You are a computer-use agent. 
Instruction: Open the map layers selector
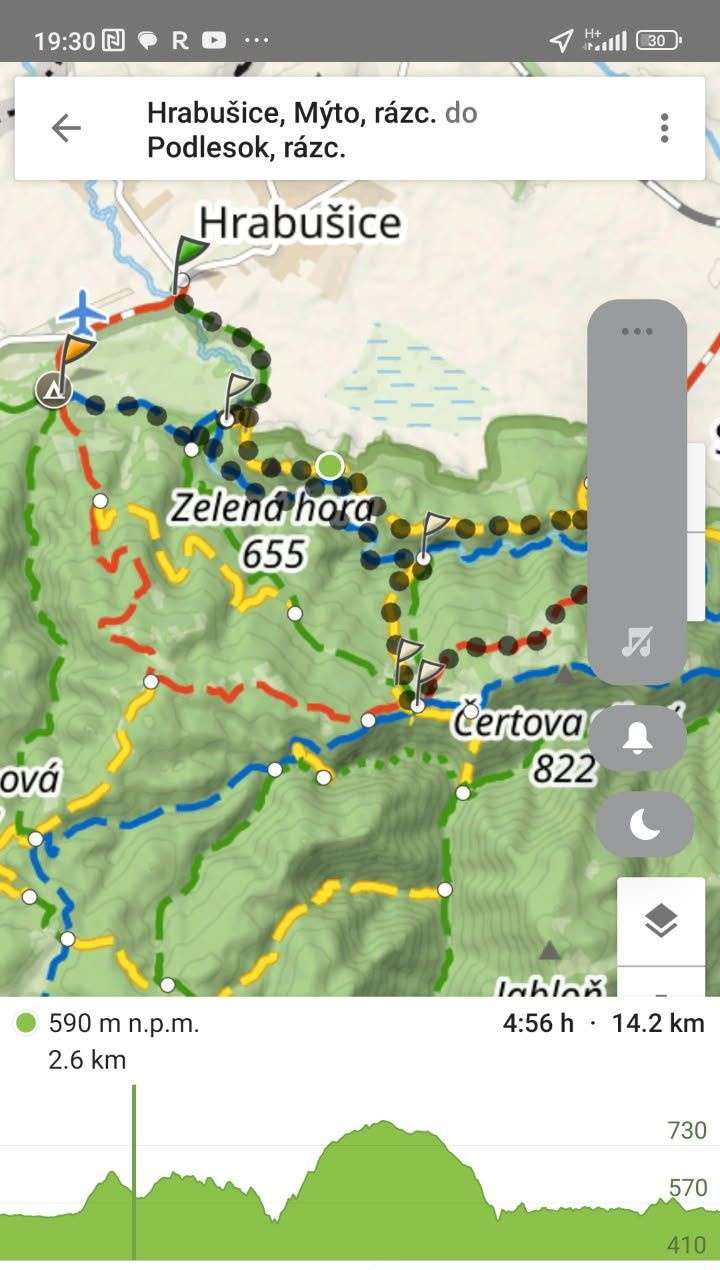[x=661, y=921]
